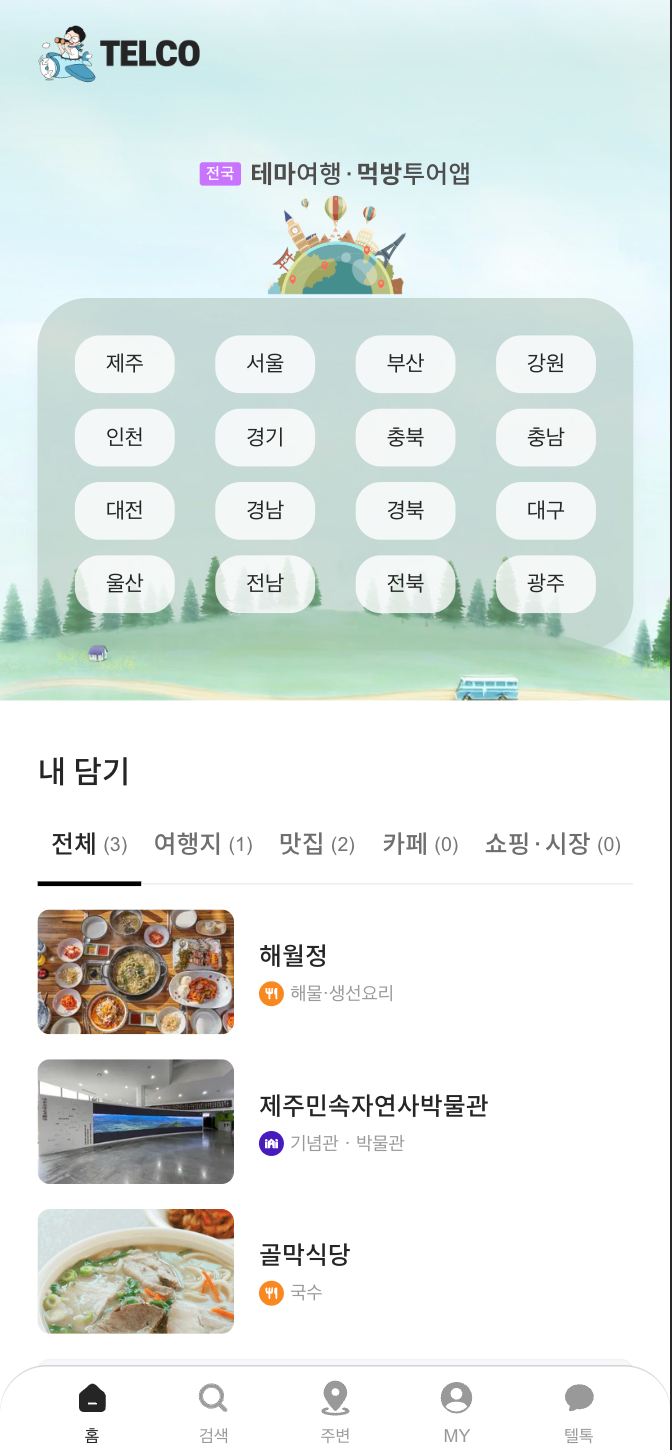Open the 골막식당 saved restaurant
Screen dimensions: 672x1450
[x=304, y=1255]
